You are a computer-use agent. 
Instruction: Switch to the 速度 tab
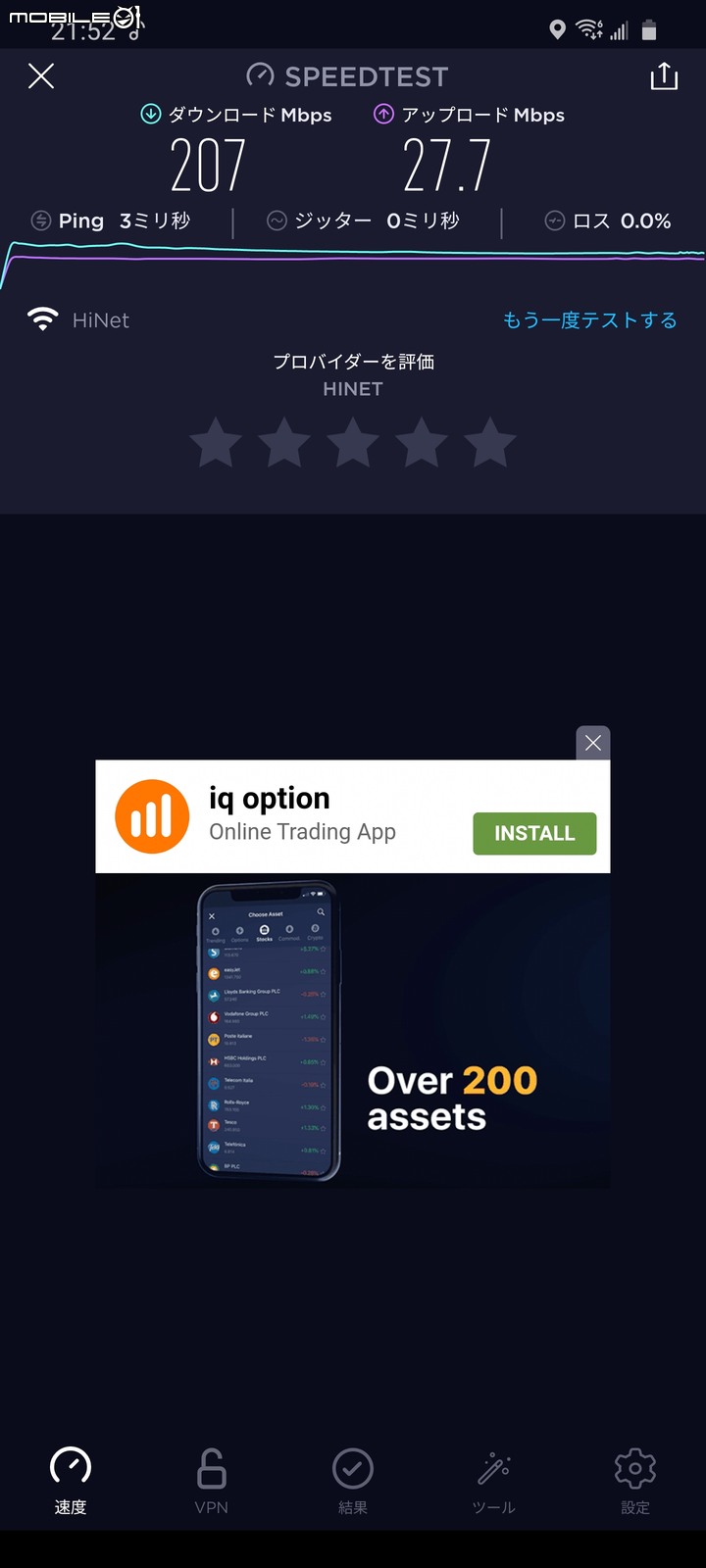71,1481
